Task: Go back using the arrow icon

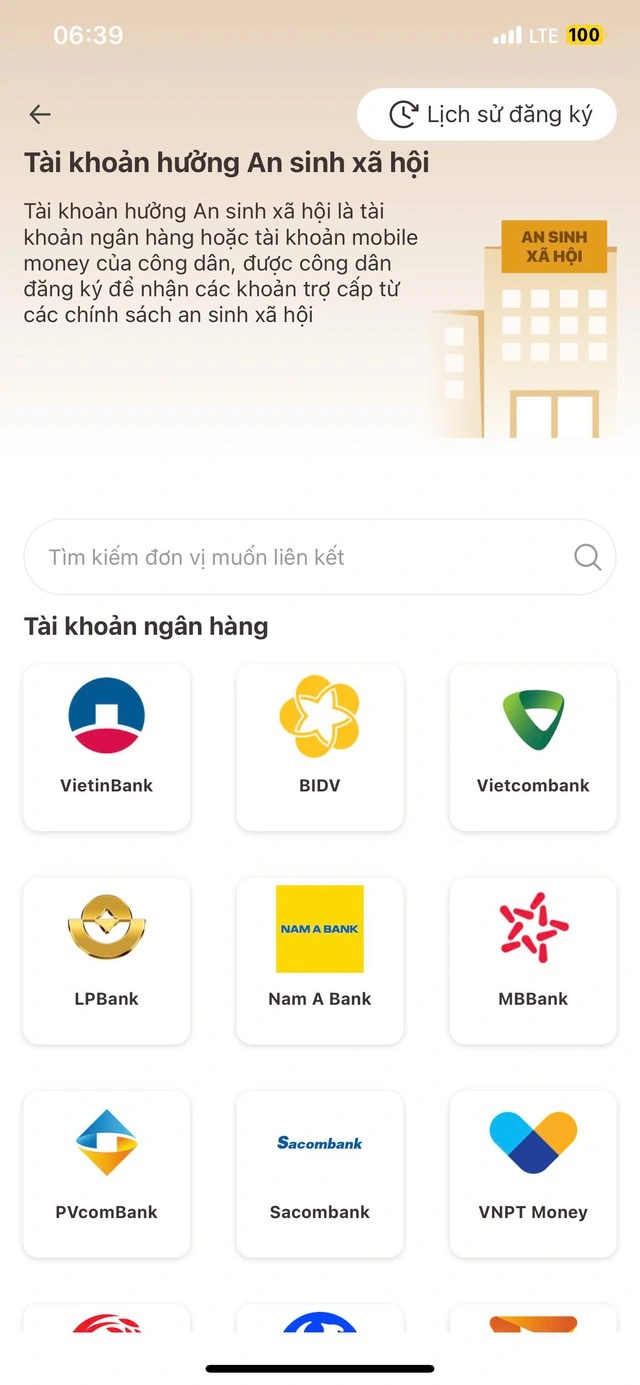Action: pos(40,114)
